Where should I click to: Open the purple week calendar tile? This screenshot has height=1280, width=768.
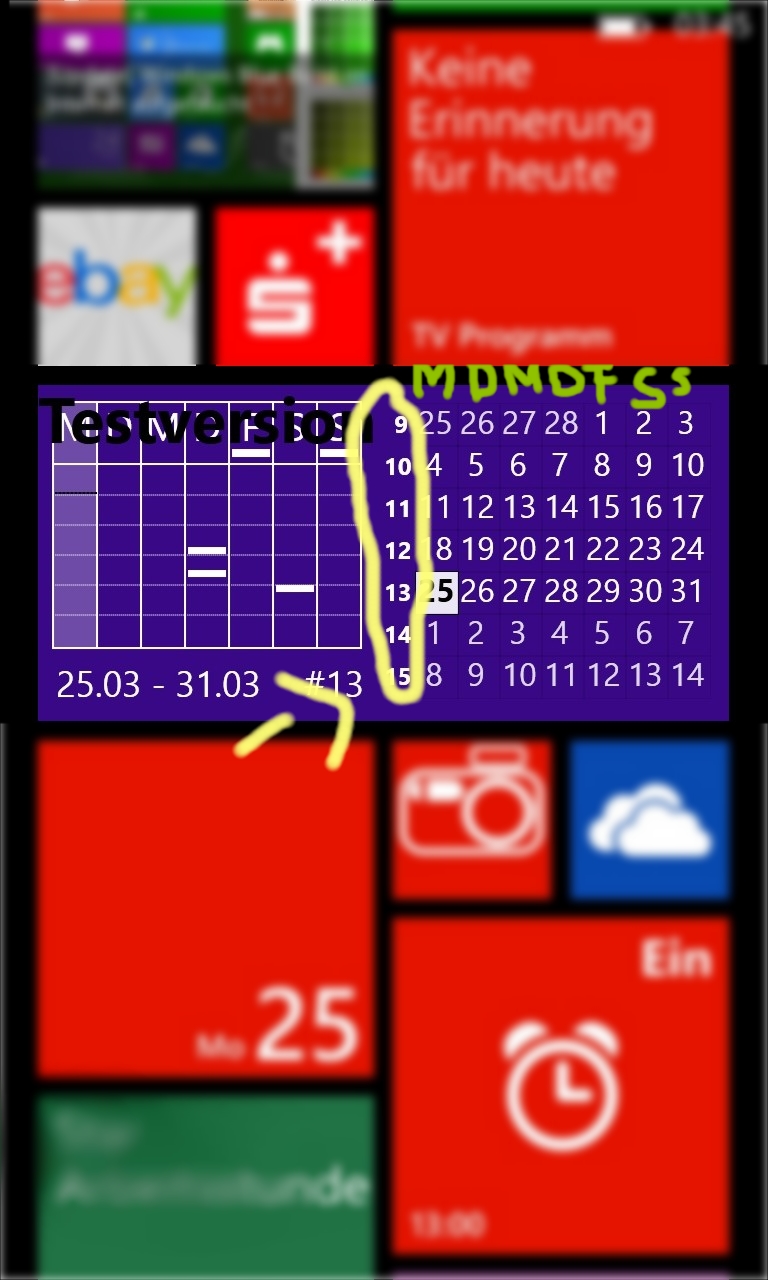click(383, 552)
